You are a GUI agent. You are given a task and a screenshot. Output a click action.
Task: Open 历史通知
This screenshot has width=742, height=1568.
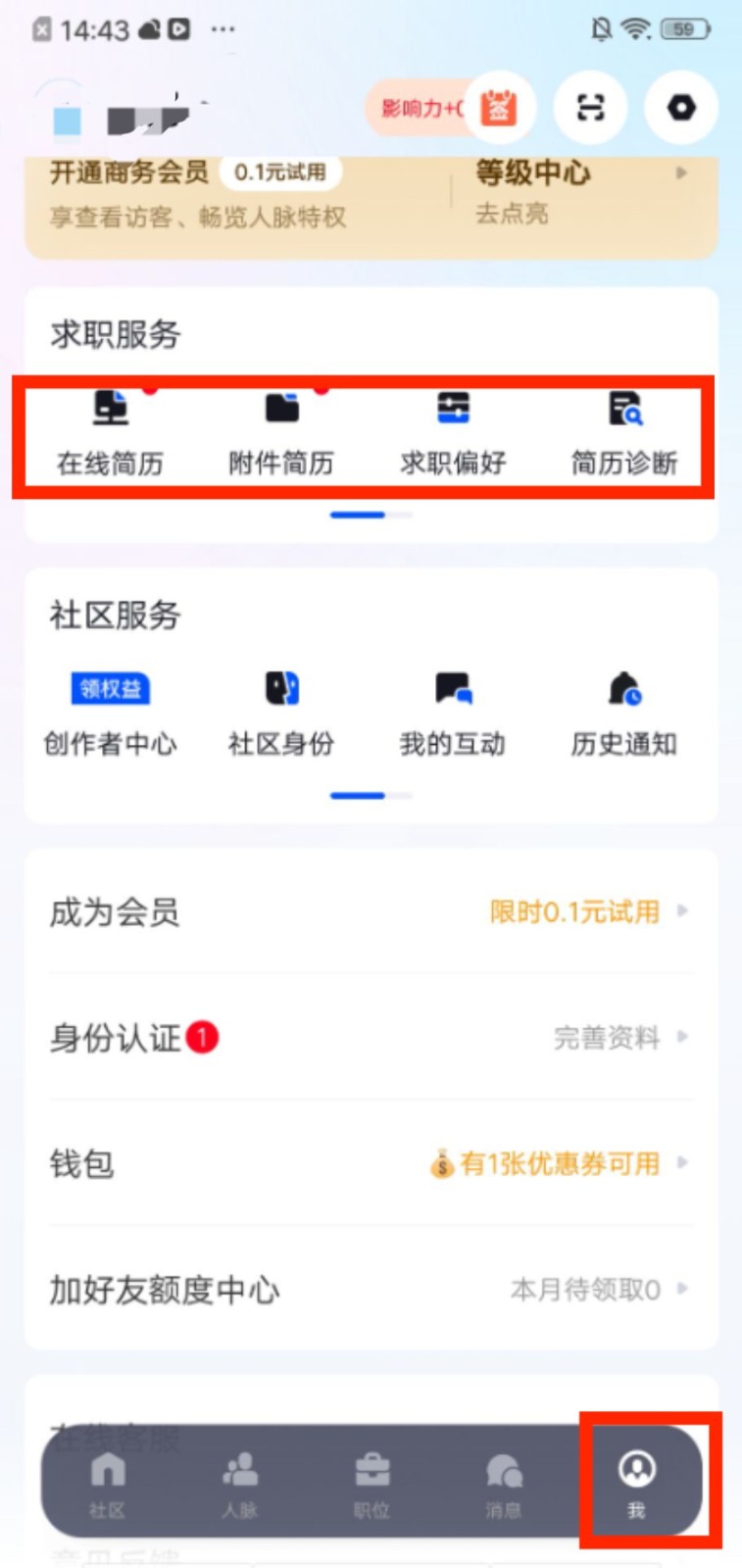pyautogui.click(x=624, y=714)
